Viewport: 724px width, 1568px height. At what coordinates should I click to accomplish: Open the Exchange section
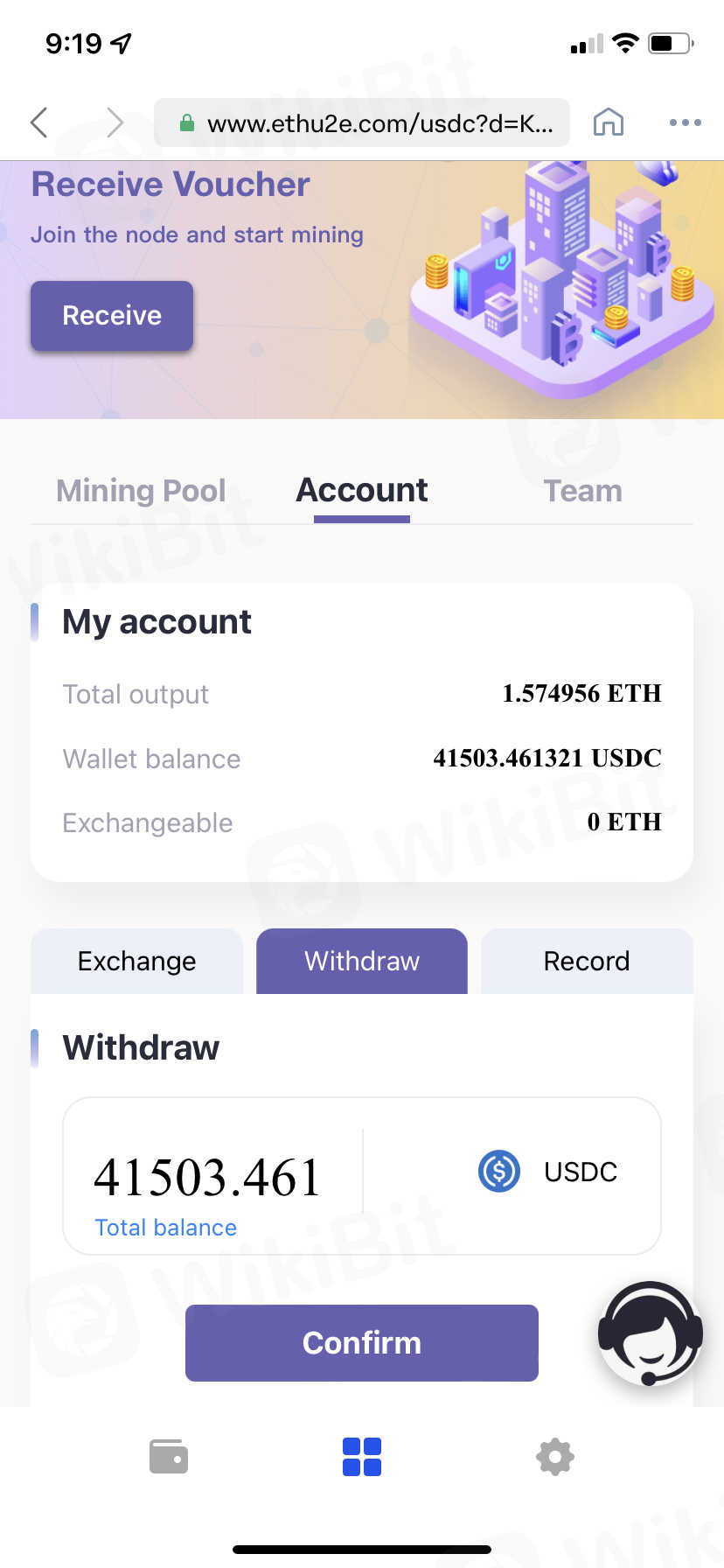137,961
